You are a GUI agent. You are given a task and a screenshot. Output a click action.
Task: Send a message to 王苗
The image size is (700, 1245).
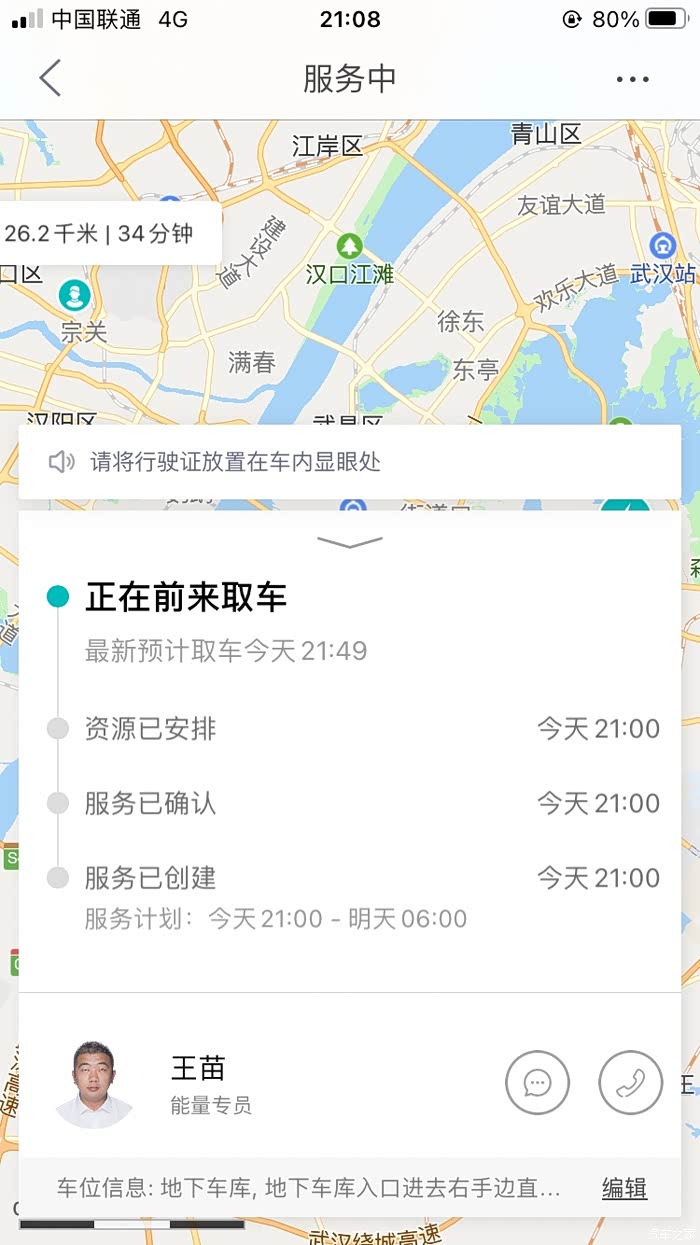[537, 1082]
